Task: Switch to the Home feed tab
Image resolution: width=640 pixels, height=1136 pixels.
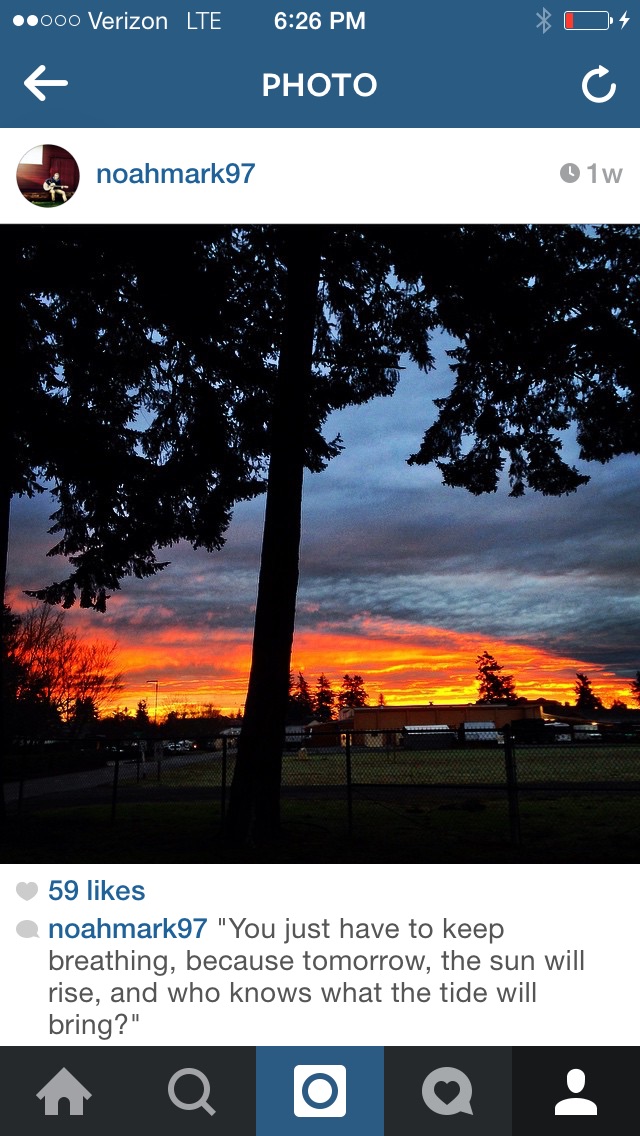Action: [64, 1091]
